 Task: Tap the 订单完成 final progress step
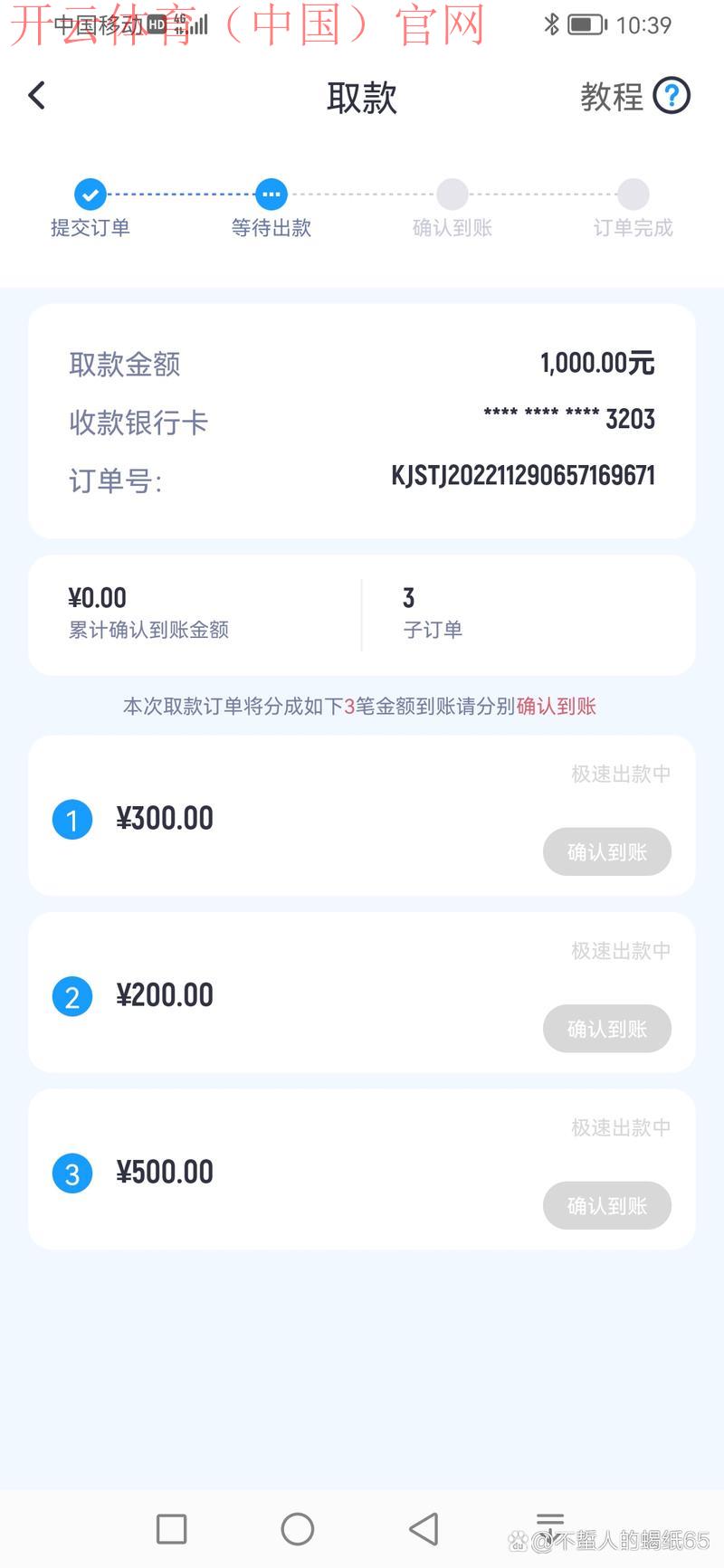[x=634, y=194]
